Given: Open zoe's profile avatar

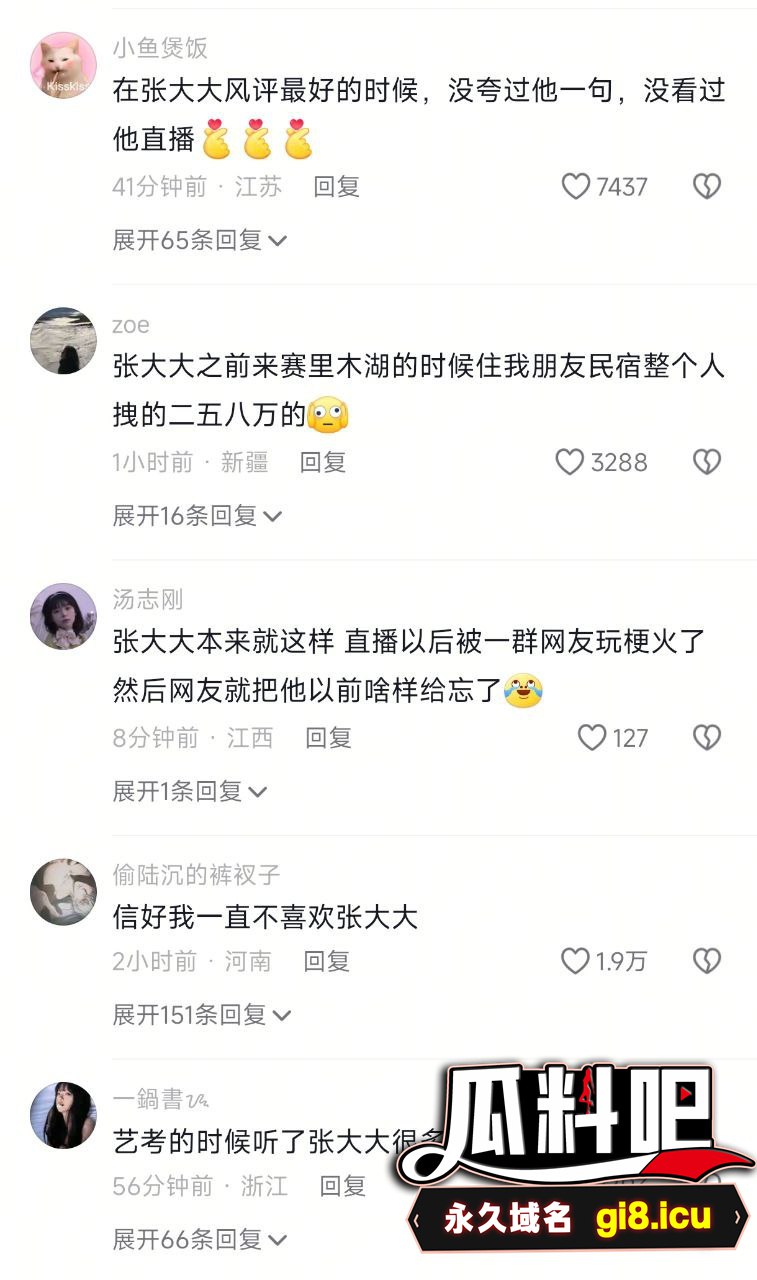Looking at the screenshot, I should click(x=64, y=341).
